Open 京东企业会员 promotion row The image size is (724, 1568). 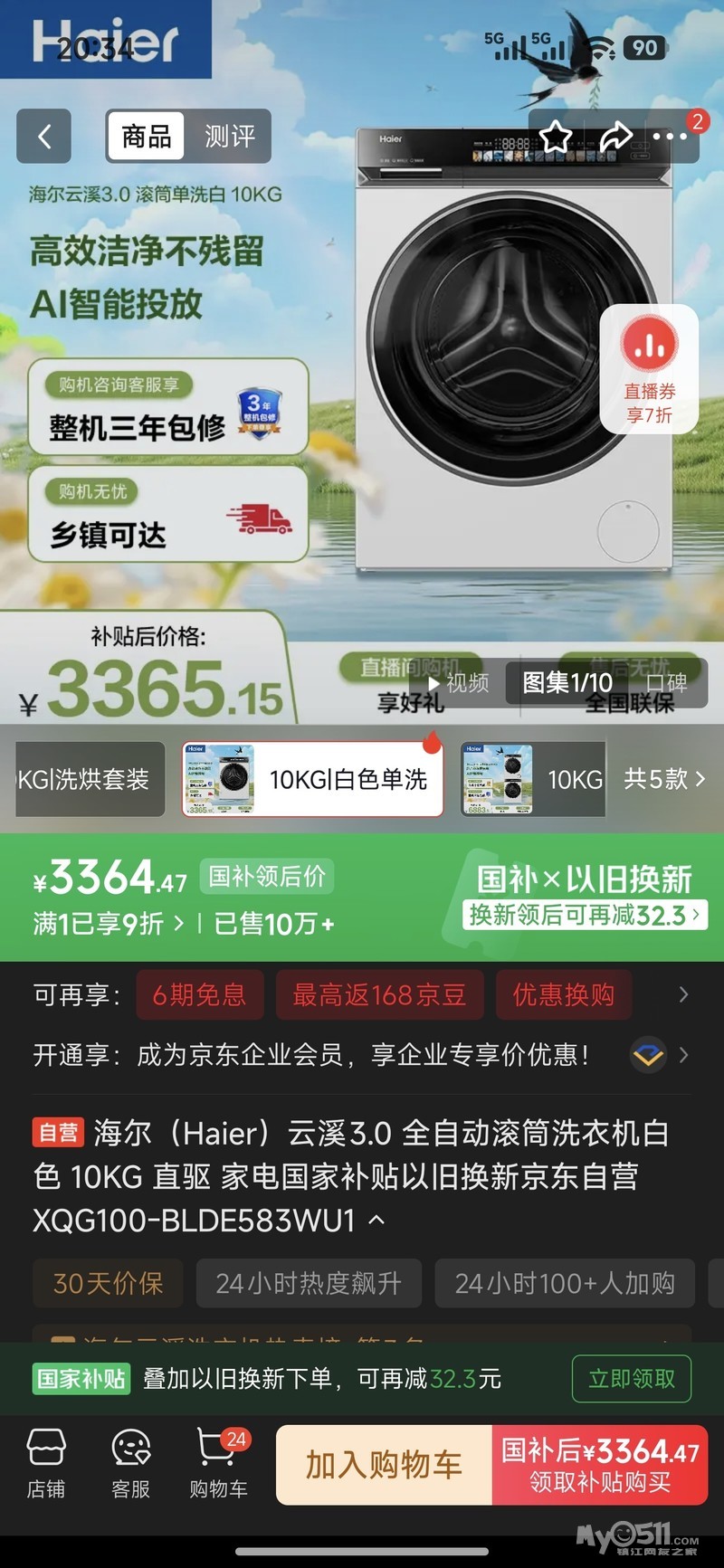coord(362,1055)
